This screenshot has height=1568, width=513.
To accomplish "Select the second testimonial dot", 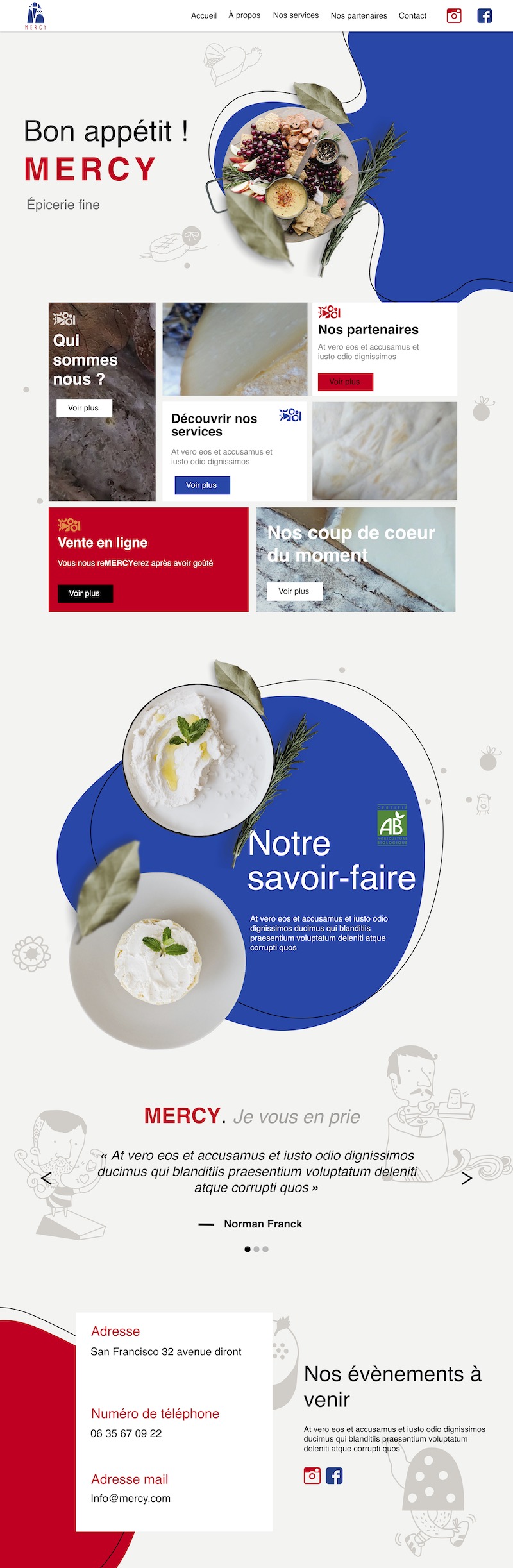I will [x=256, y=1249].
